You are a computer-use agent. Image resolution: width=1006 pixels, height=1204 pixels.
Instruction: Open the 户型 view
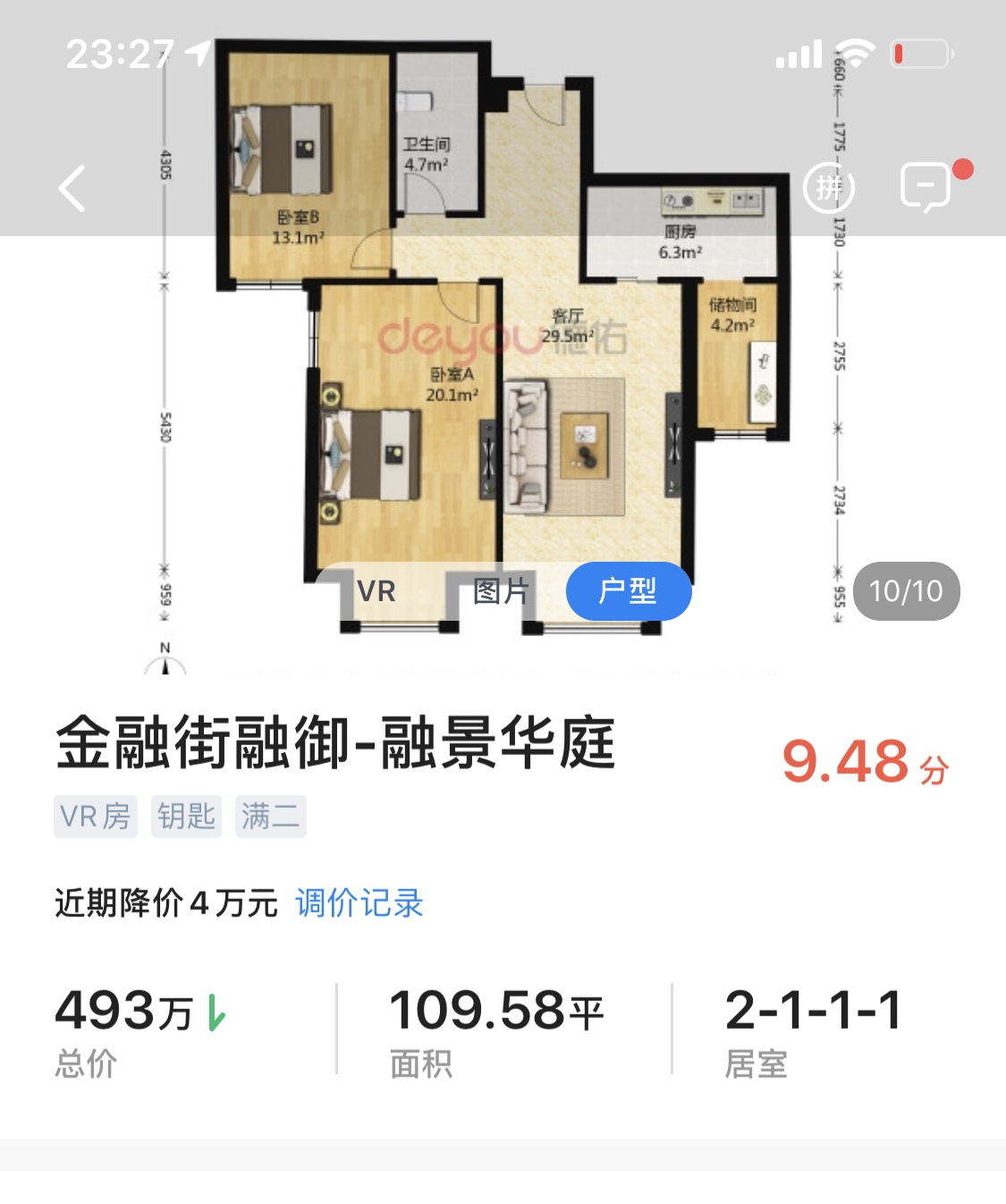coord(629,591)
